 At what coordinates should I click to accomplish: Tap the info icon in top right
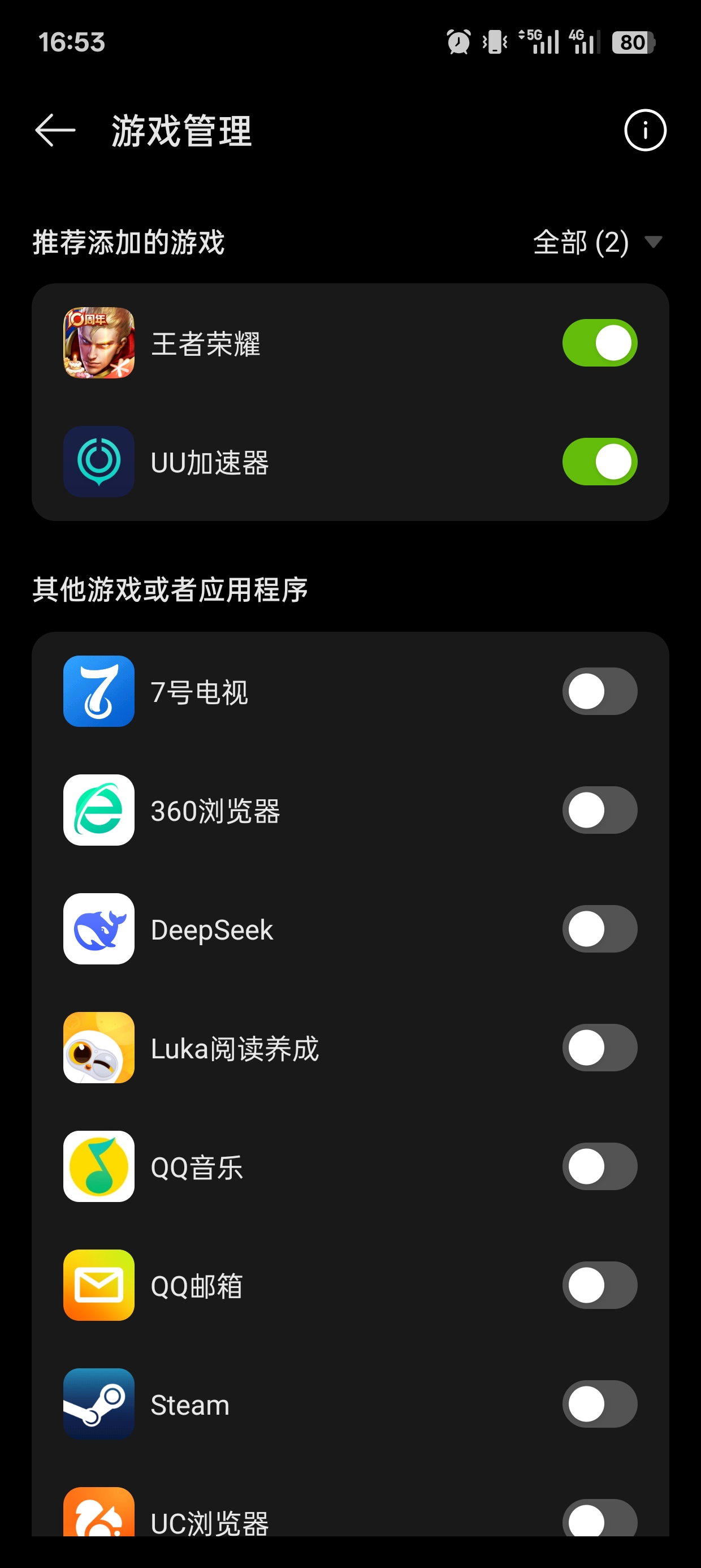click(646, 130)
